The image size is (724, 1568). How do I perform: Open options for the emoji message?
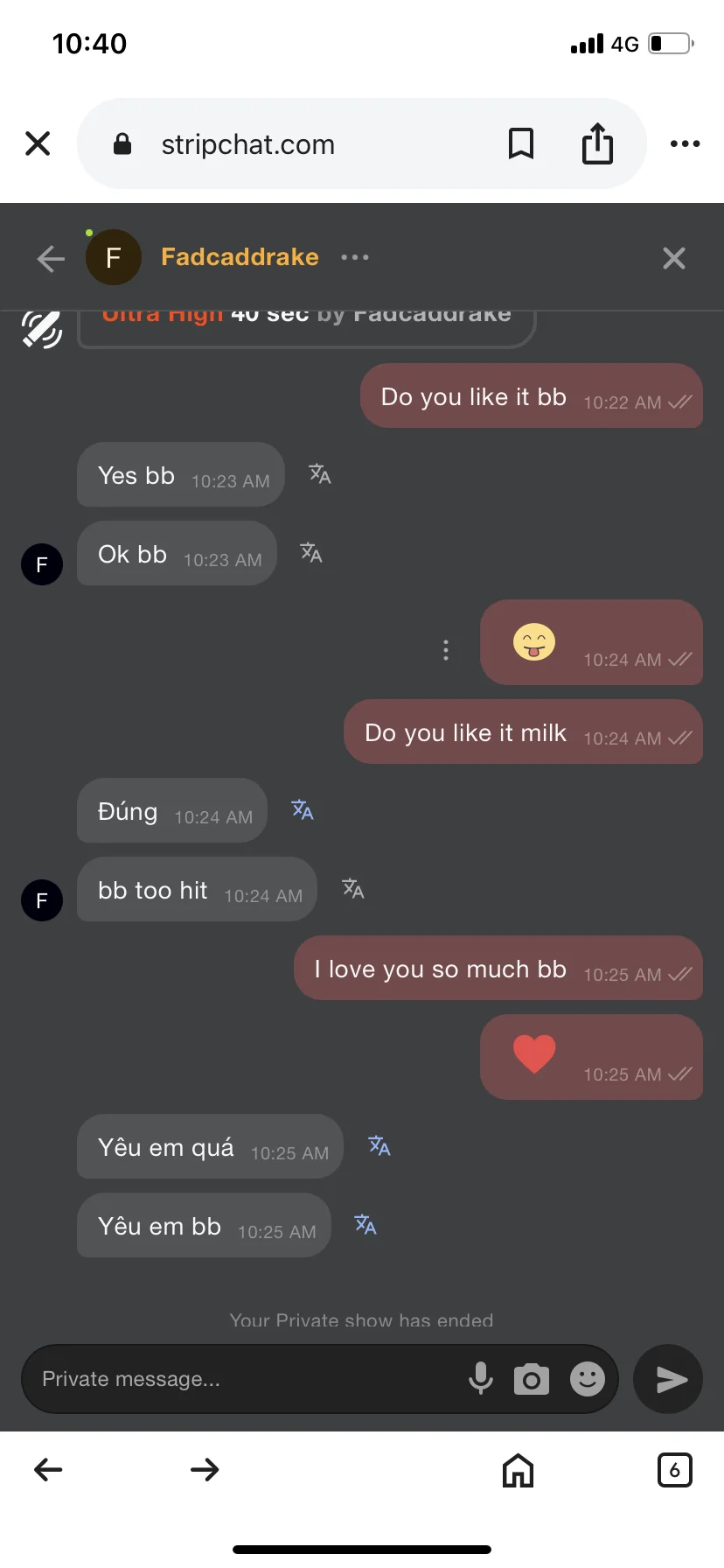coord(446,650)
